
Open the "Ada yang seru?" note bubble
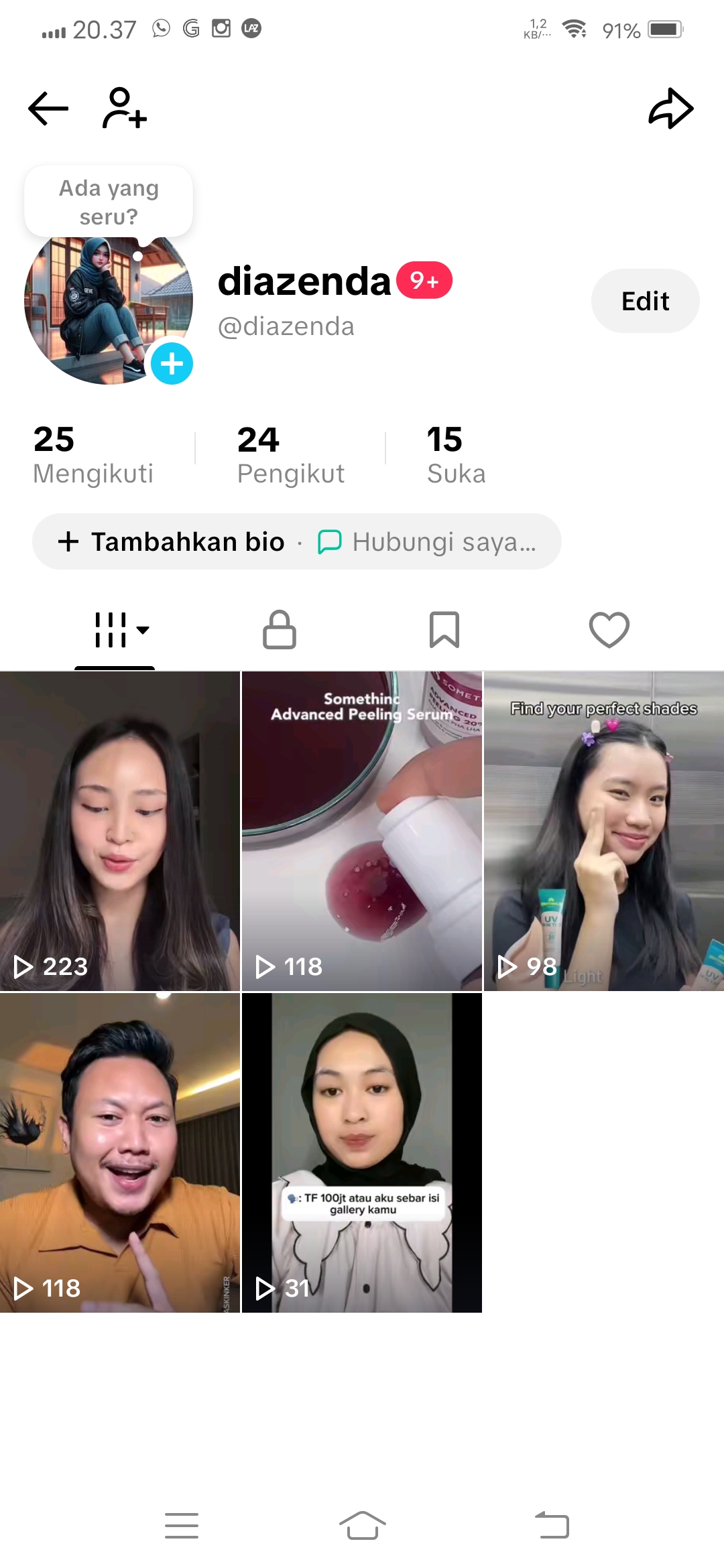point(109,202)
